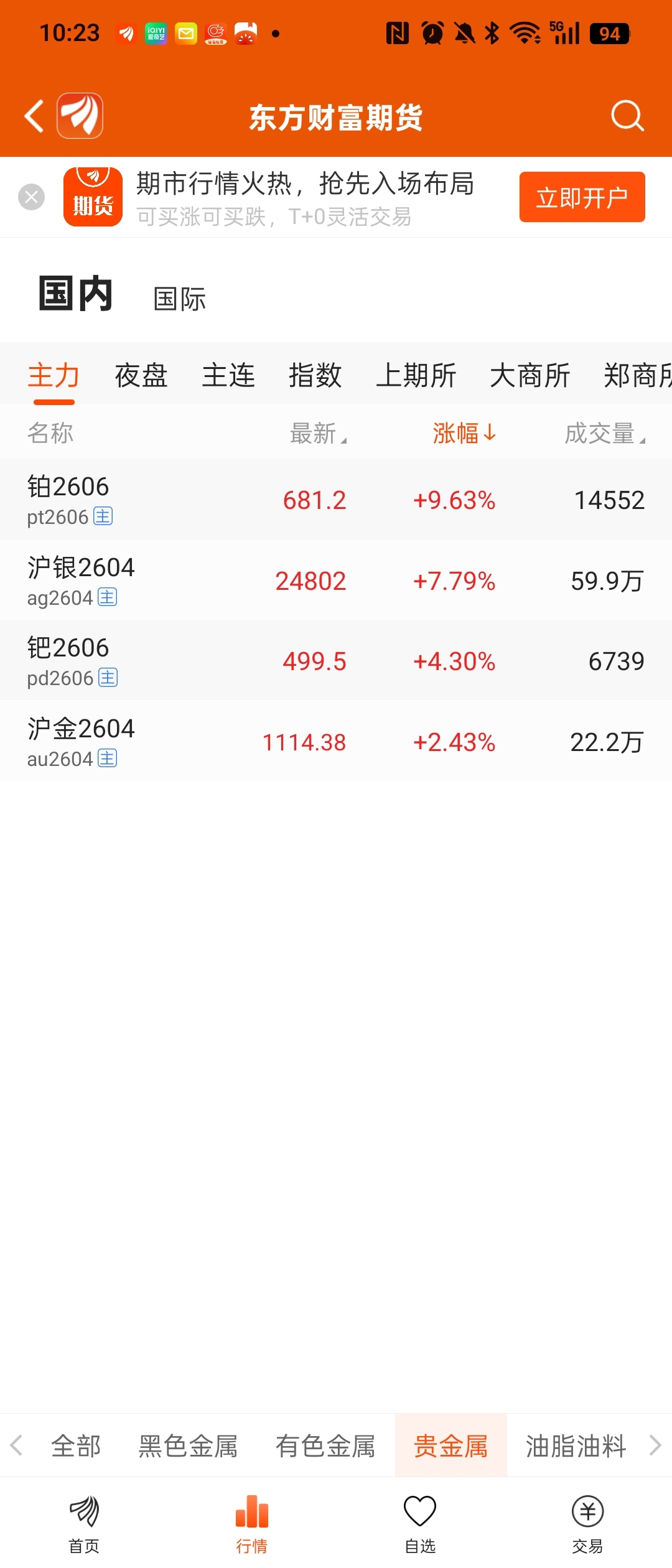This screenshot has height=1568, width=672.
Task: Switch to the 主连 tab
Action: tap(228, 376)
